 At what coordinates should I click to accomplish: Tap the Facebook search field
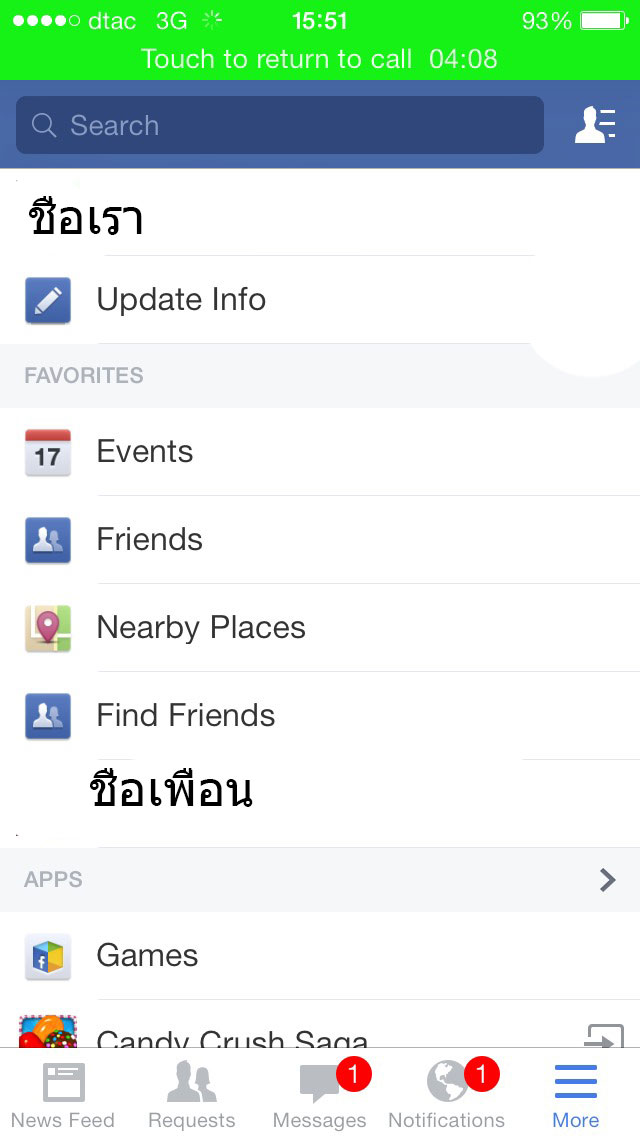click(x=280, y=125)
